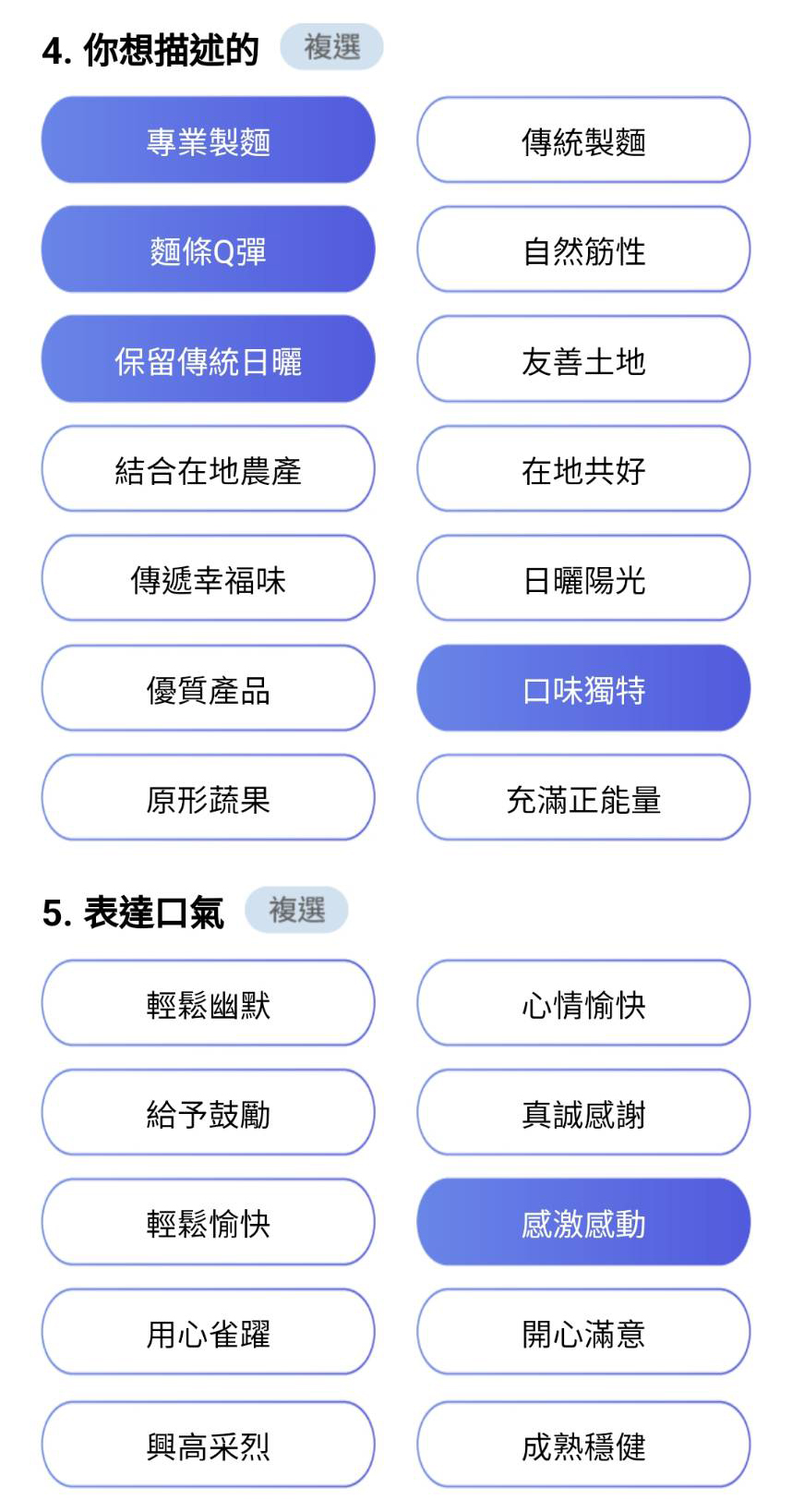This screenshot has width=792, height=1512.
Task: Unselect 保留傳統日曬 chip
Action: pyautogui.click(x=208, y=359)
